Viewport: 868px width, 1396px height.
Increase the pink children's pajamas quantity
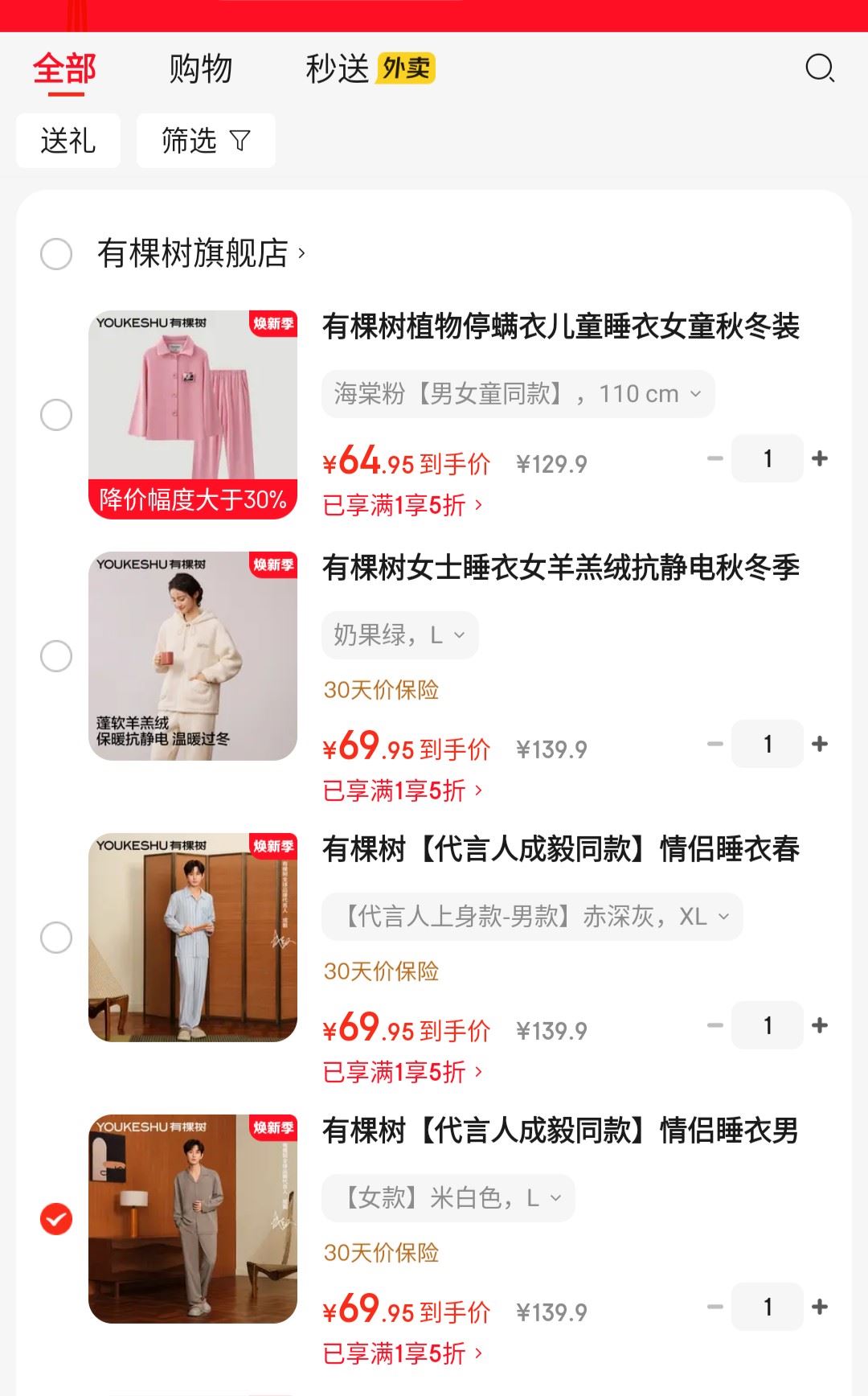(x=820, y=458)
